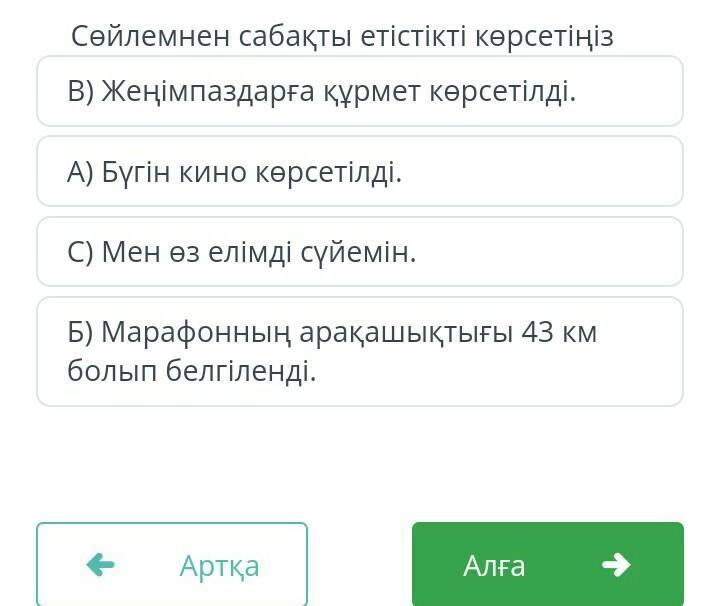
Task: Go back with the Артқа button
Action: pos(172,565)
